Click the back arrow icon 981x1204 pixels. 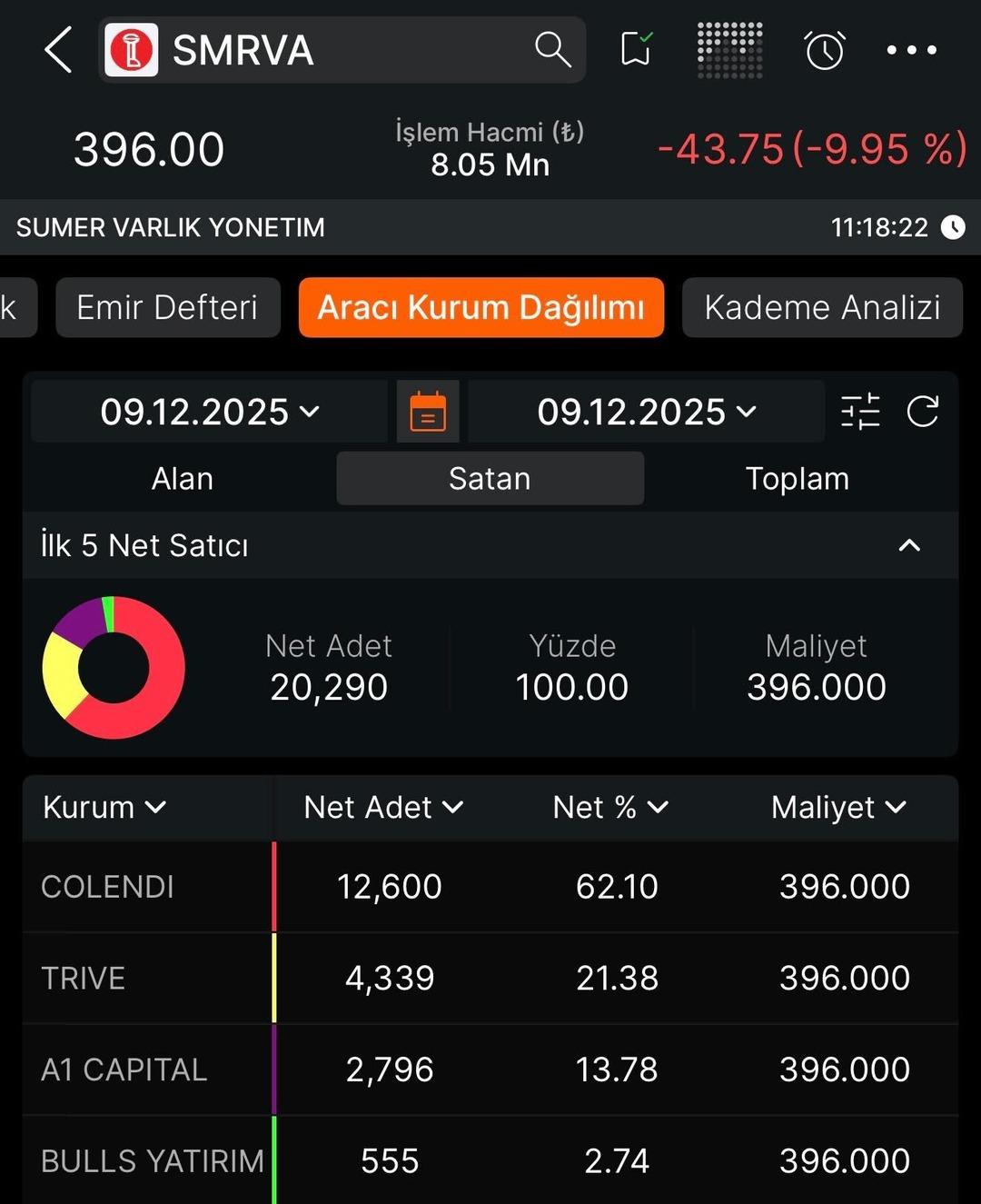click(57, 50)
